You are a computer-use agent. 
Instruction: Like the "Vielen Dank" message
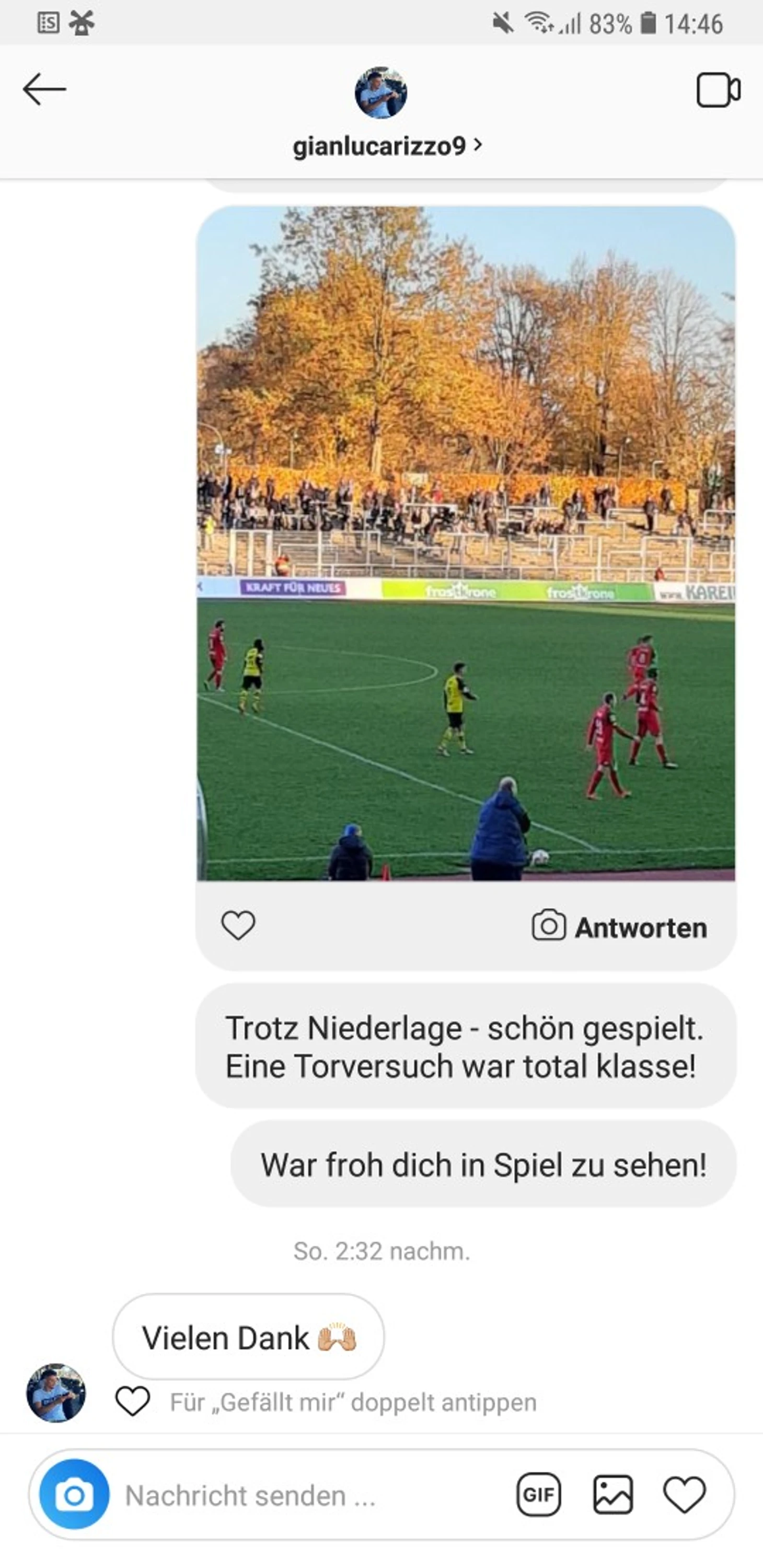click(133, 1401)
